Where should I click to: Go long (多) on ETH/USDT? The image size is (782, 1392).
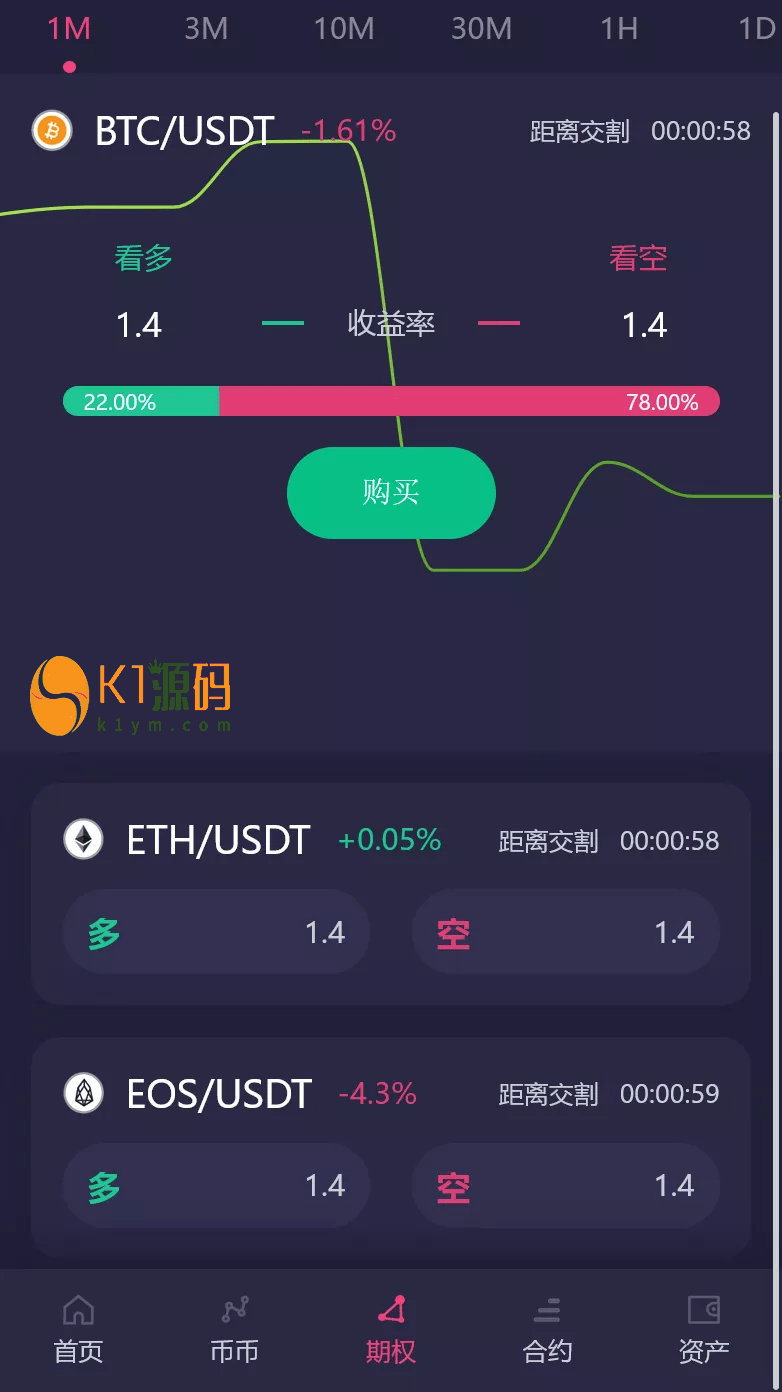216,933
